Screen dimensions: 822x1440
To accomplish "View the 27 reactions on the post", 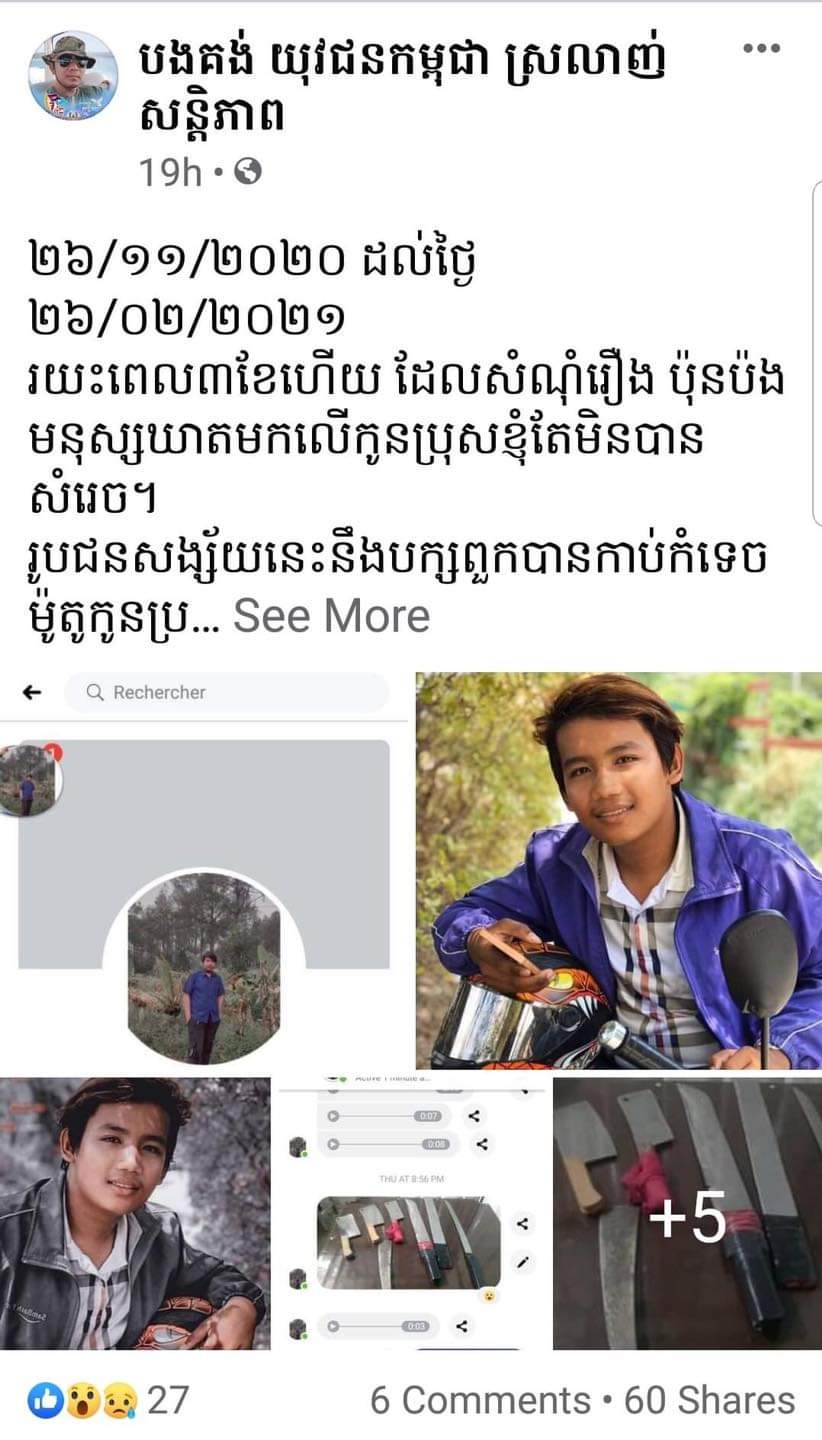I will pos(108,1400).
